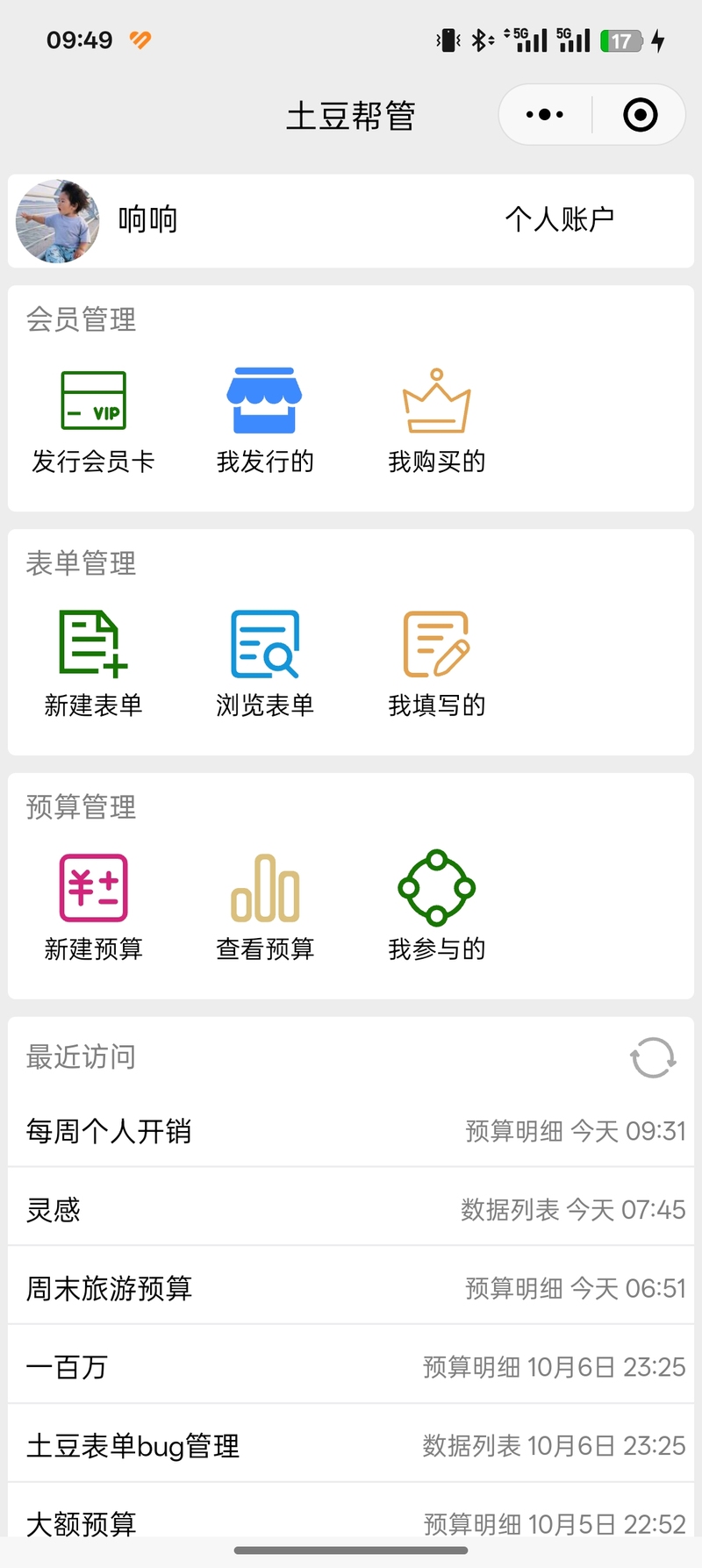This screenshot has height=1568, width=702.
Task: Create a new form with 新建表单
Action: coord(93,664)
